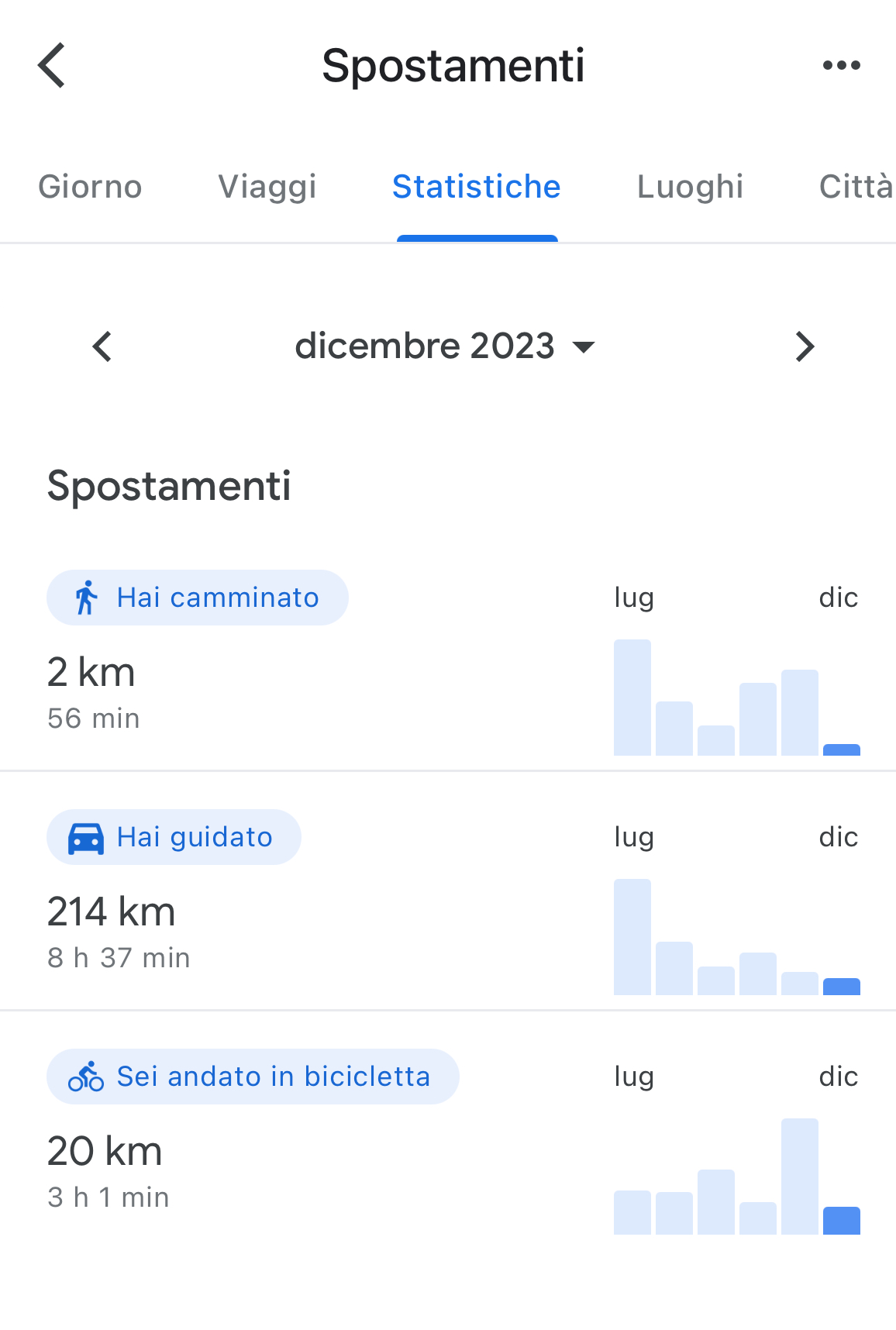Tap the Hai camminato chip
Screen dimensions: 896x1330
click(198, 598)
